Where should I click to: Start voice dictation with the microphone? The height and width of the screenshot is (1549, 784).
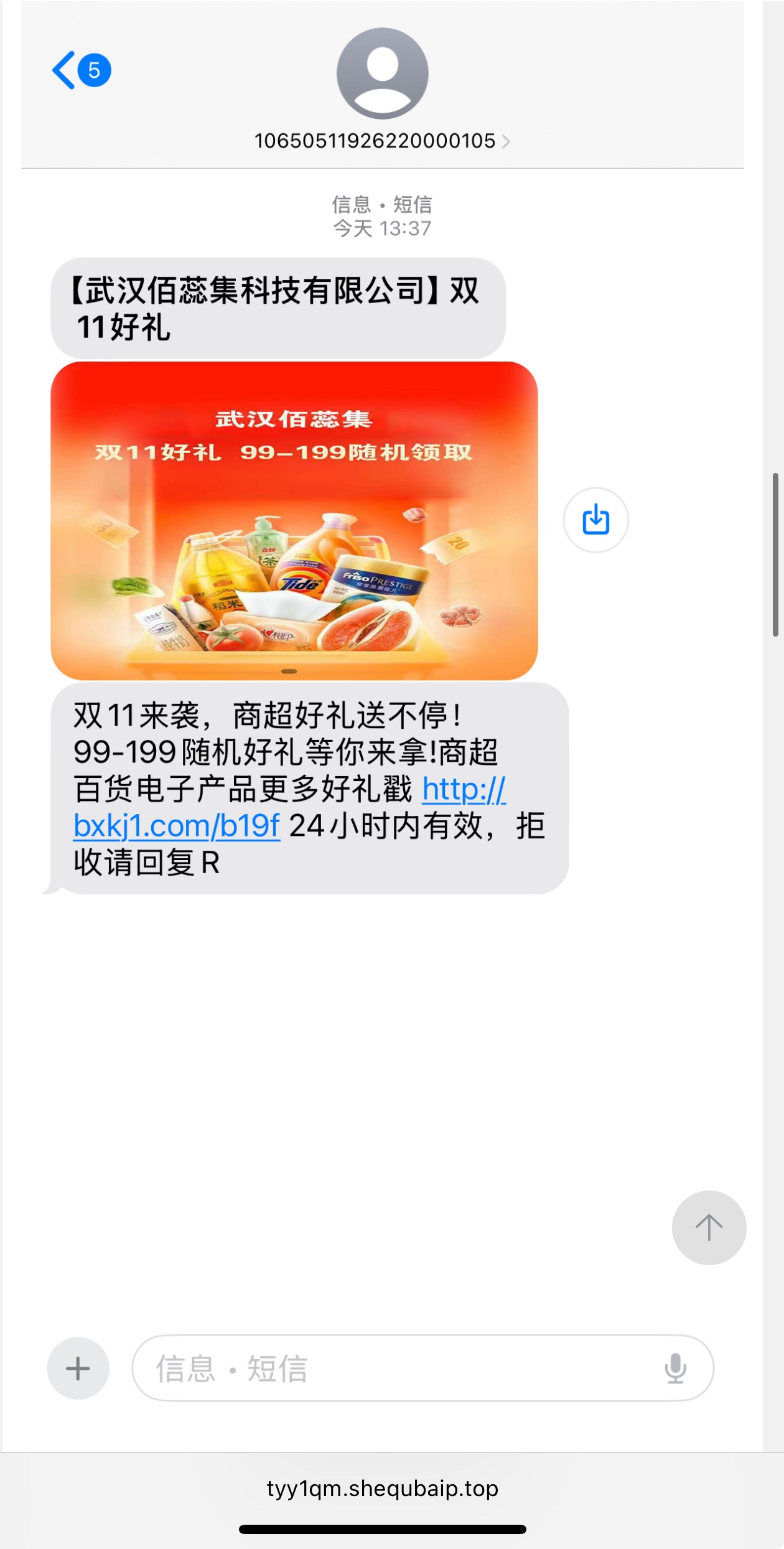click(x=675, y=1368)
